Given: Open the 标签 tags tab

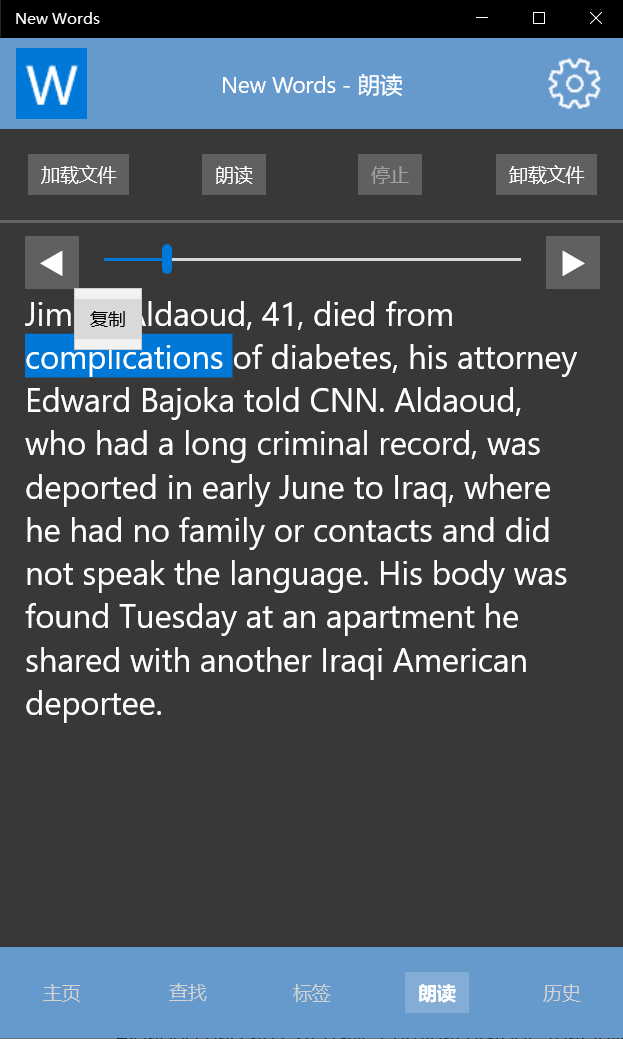Looking at the screenshot, I should pos(312,993).
